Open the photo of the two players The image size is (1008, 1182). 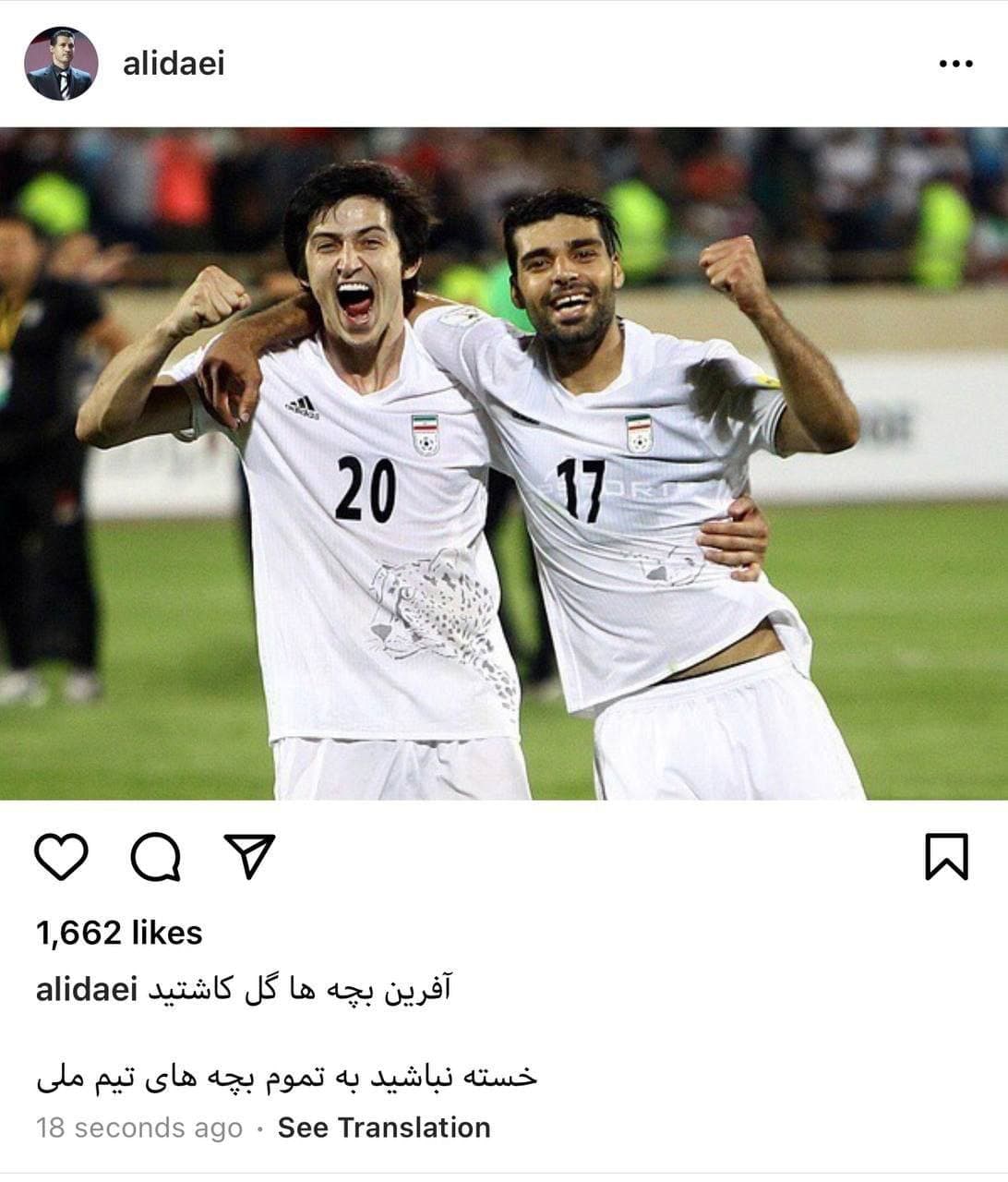click(504, 464)
